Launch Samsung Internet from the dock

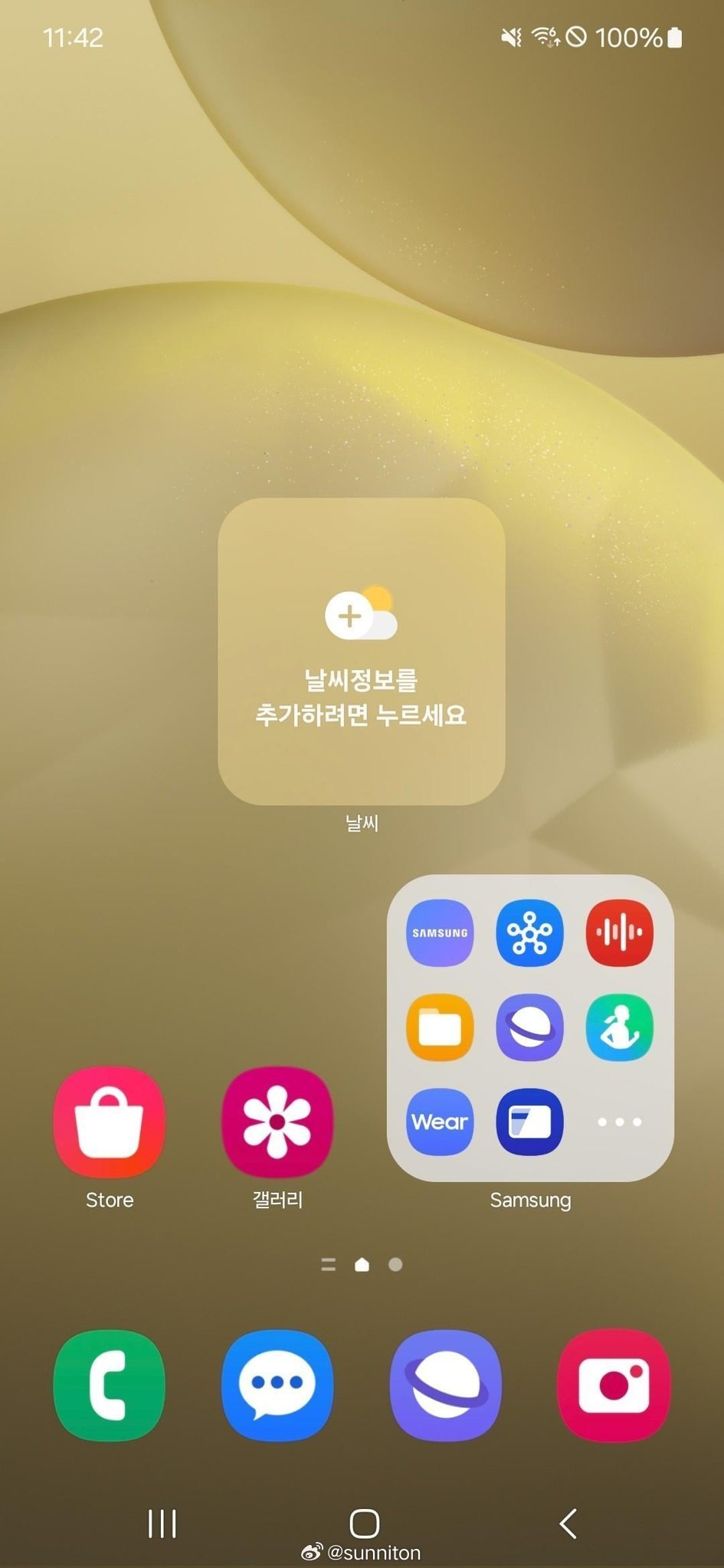point(446,1385)
